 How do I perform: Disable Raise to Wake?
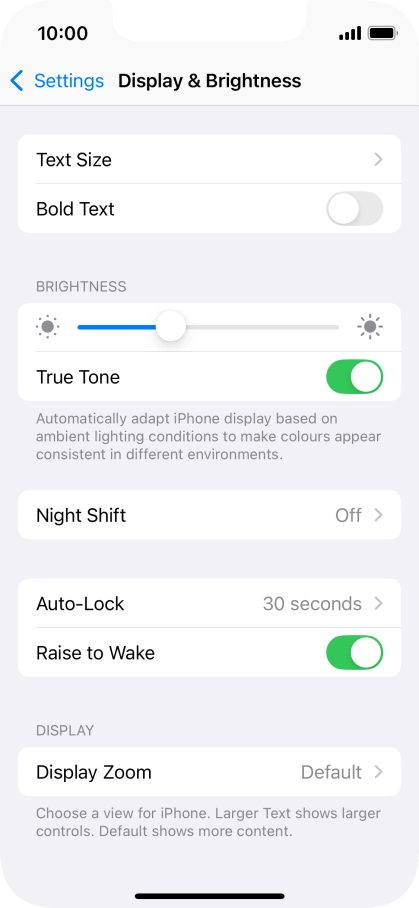(354, 653)
